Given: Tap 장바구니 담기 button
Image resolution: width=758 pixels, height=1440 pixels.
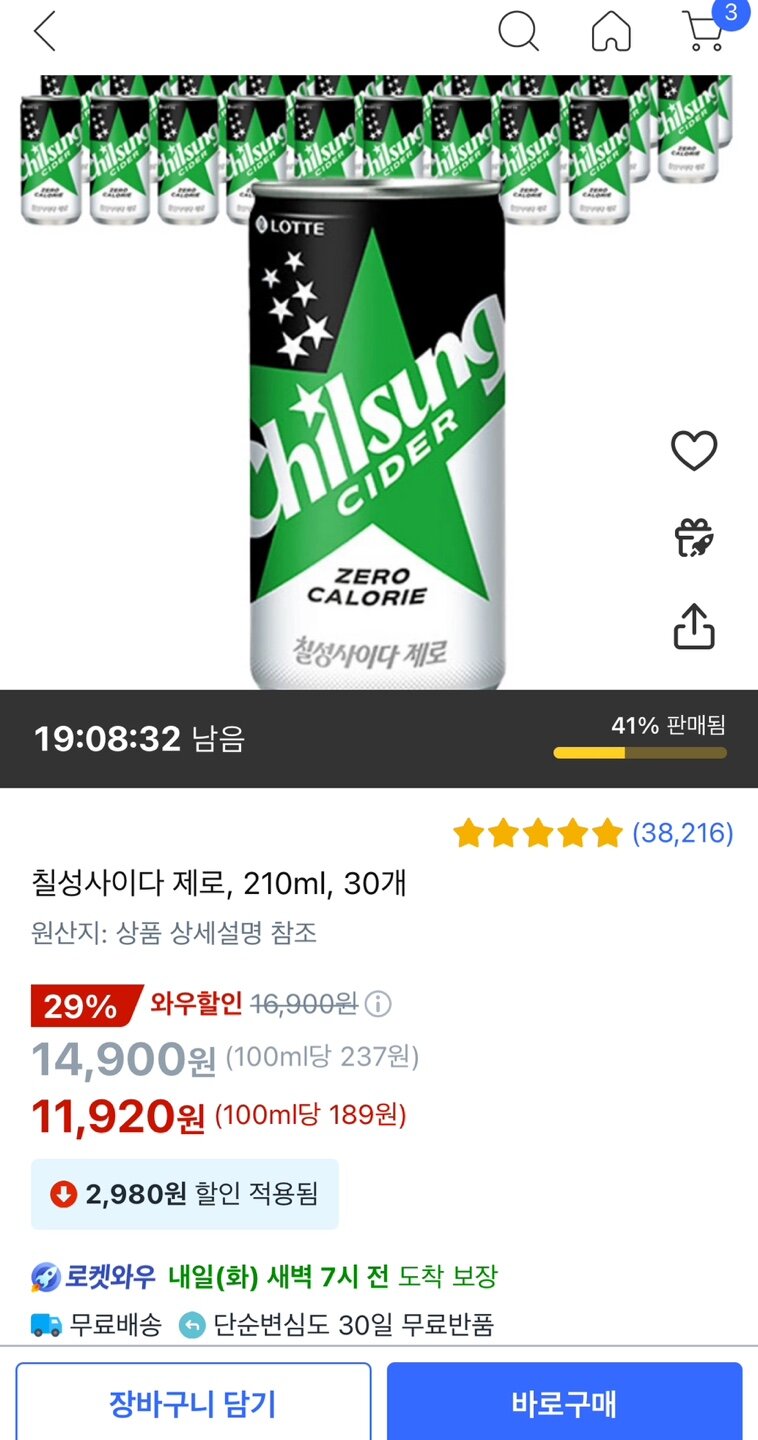Looking at the screenshot, I should (x=193, y=1402).
